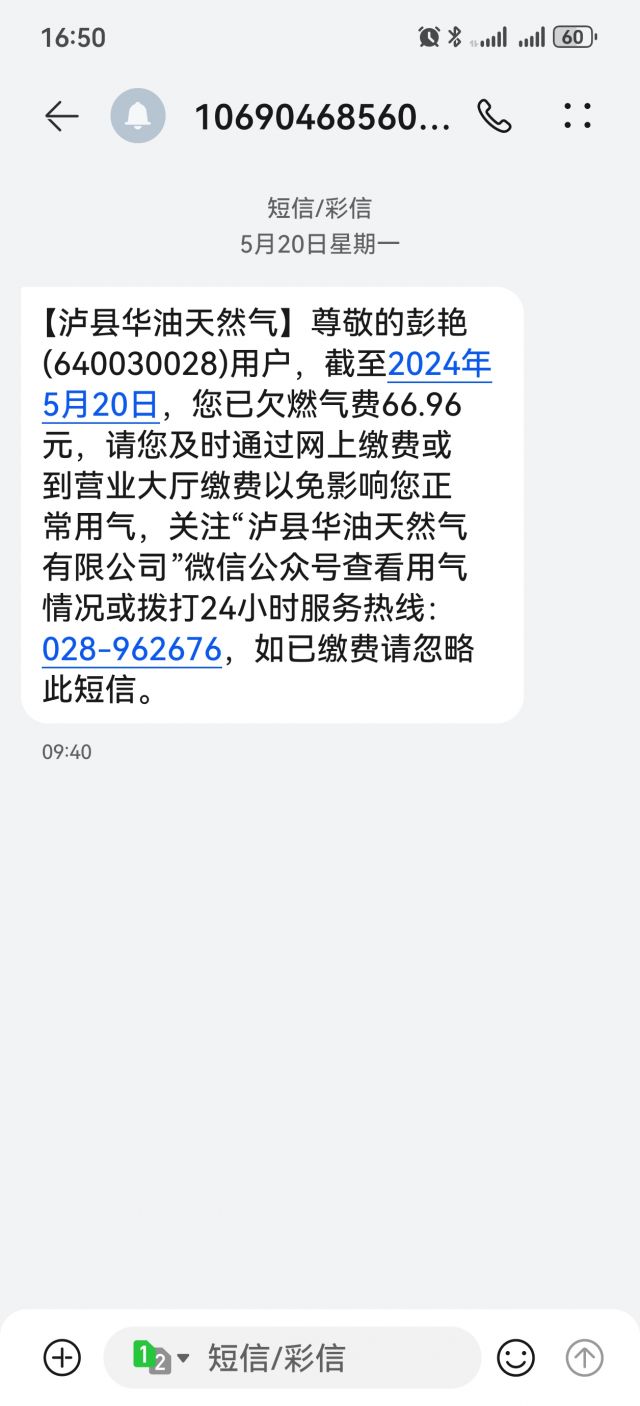Viewport: 640px width, 1406px height.
Task: Open the plus attachment menu
Action: 62,1357
